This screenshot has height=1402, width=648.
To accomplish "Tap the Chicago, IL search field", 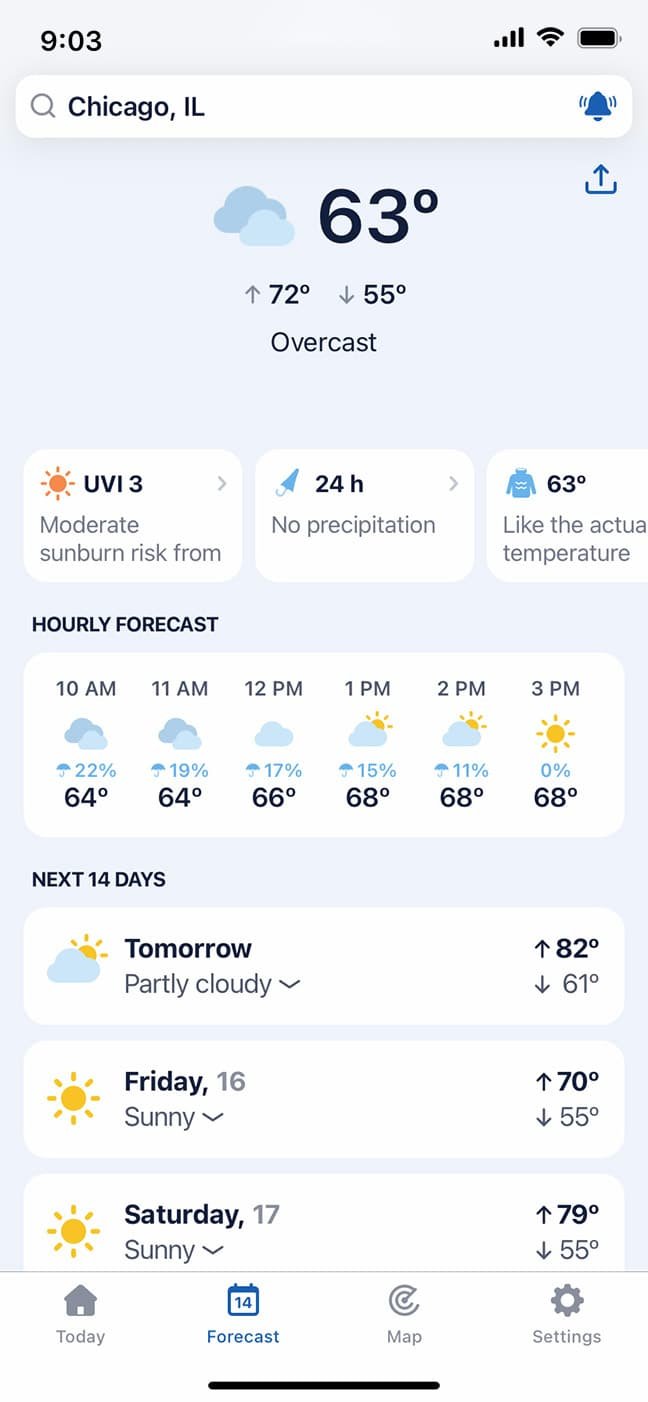I will (x=300, y=107).
